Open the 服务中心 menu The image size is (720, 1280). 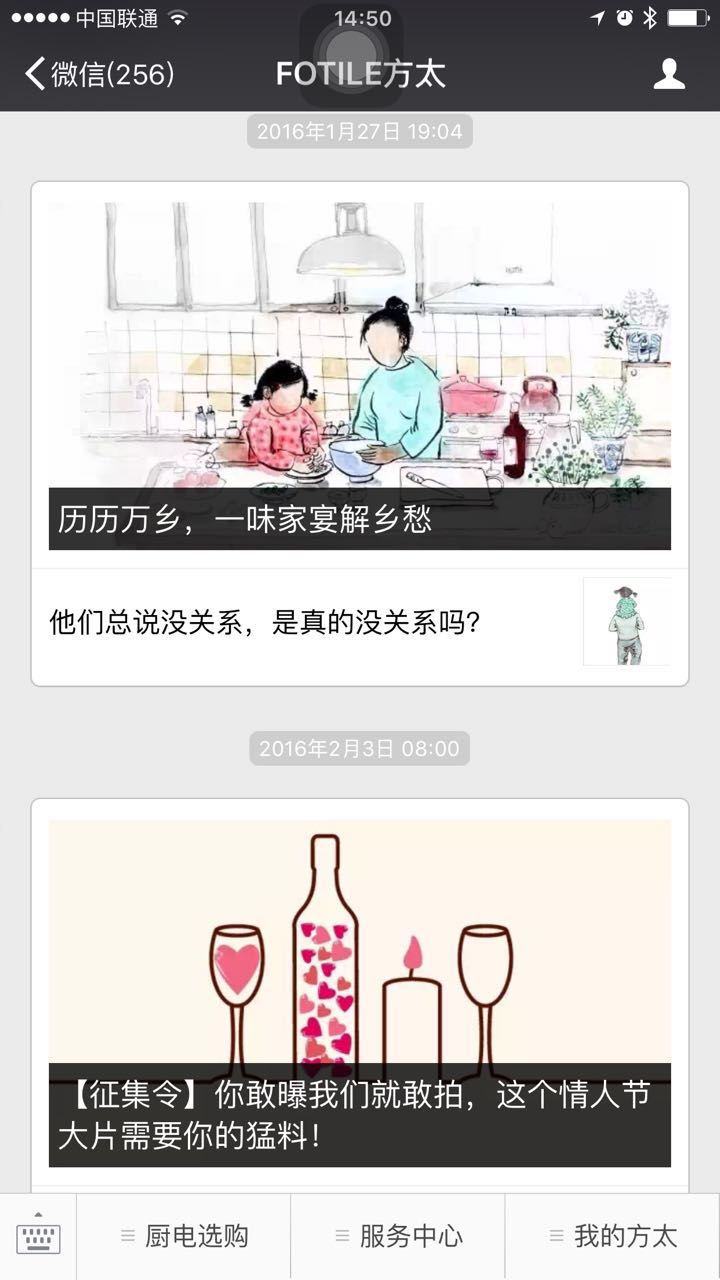[398, 1237]
